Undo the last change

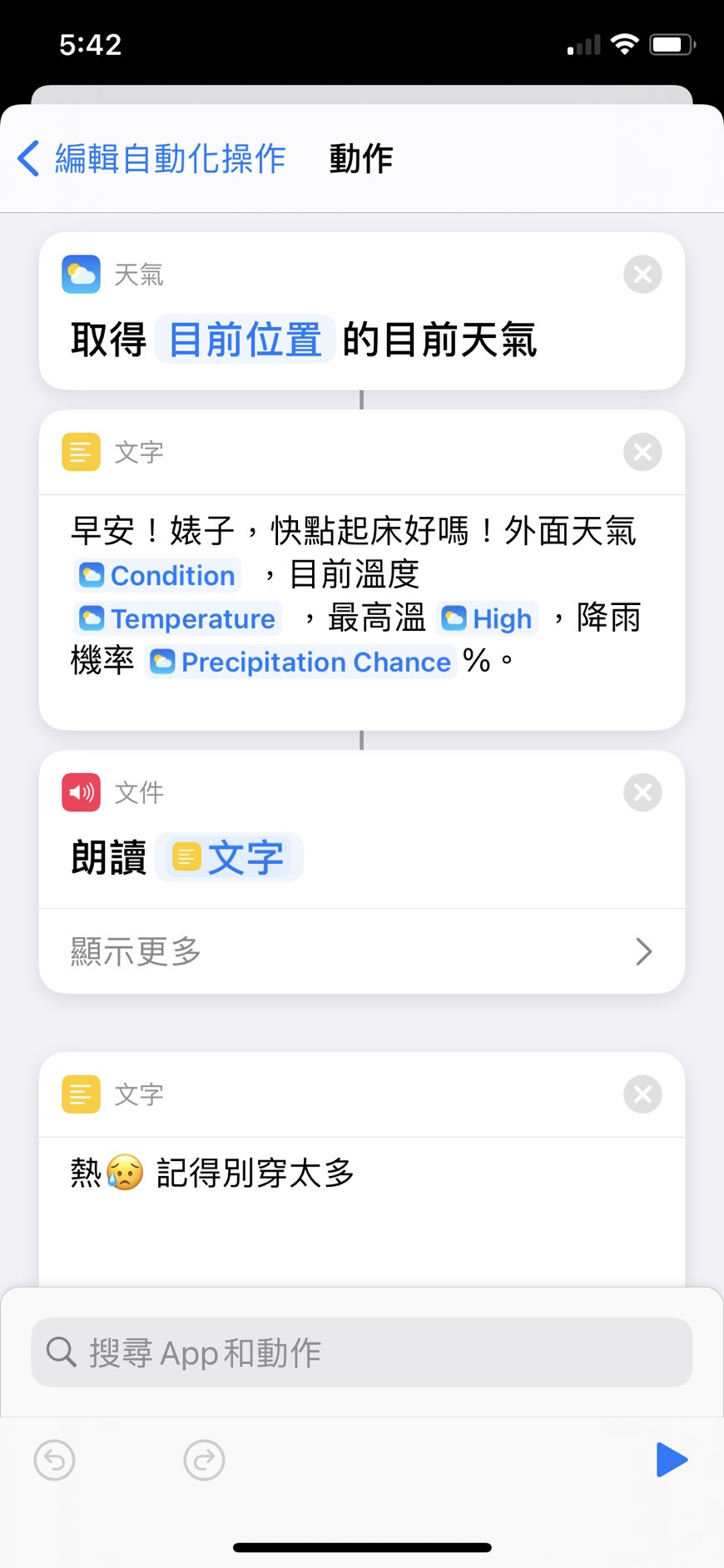[x=55, y=1460]
